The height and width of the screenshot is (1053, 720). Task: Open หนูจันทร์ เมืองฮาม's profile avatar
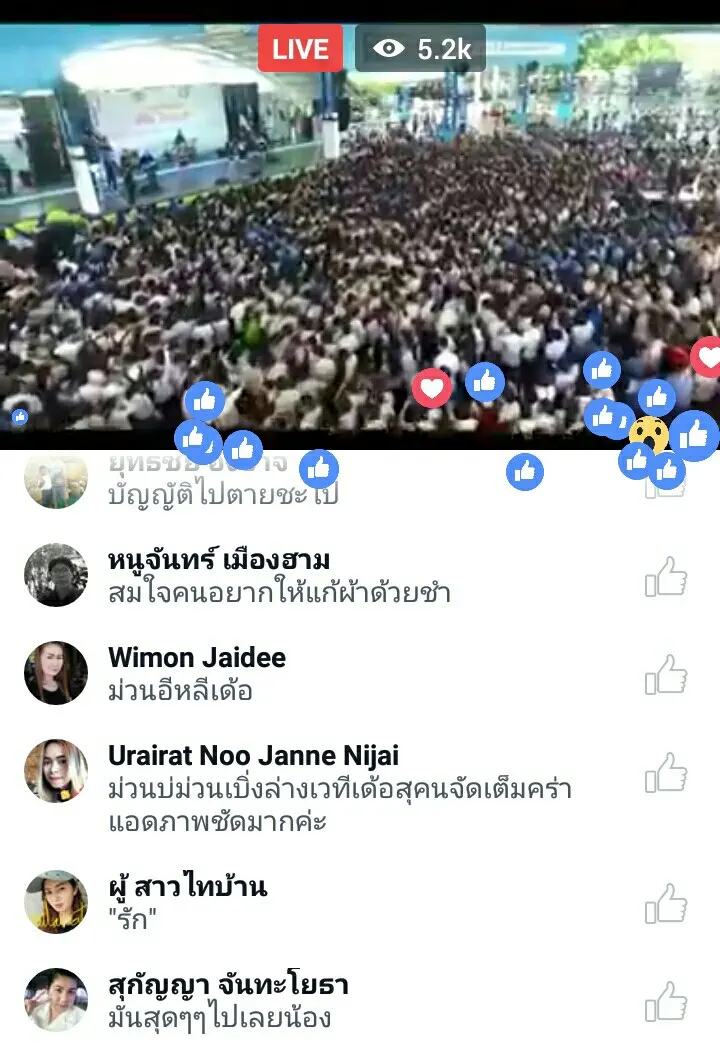[x=56, y=575]
